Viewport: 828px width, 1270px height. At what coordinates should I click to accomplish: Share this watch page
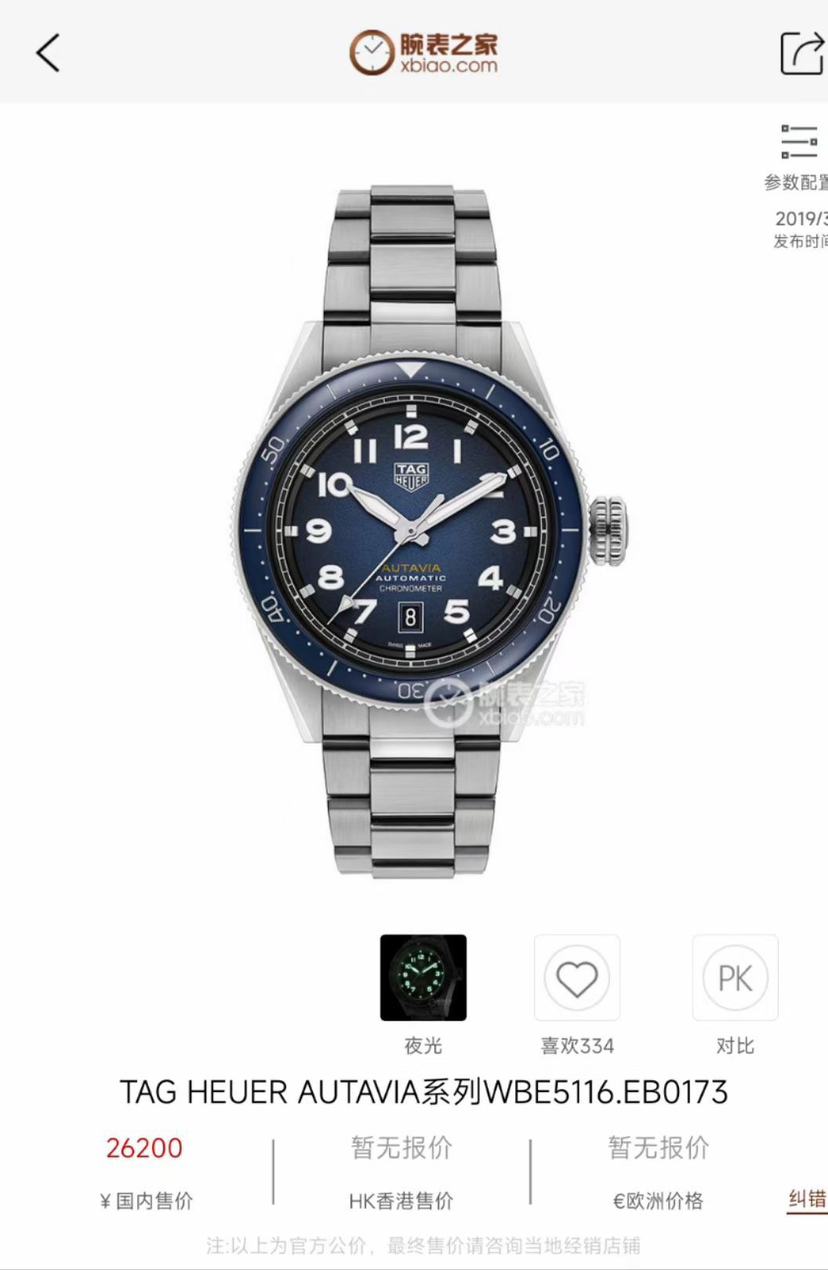(x=800, y=52)
